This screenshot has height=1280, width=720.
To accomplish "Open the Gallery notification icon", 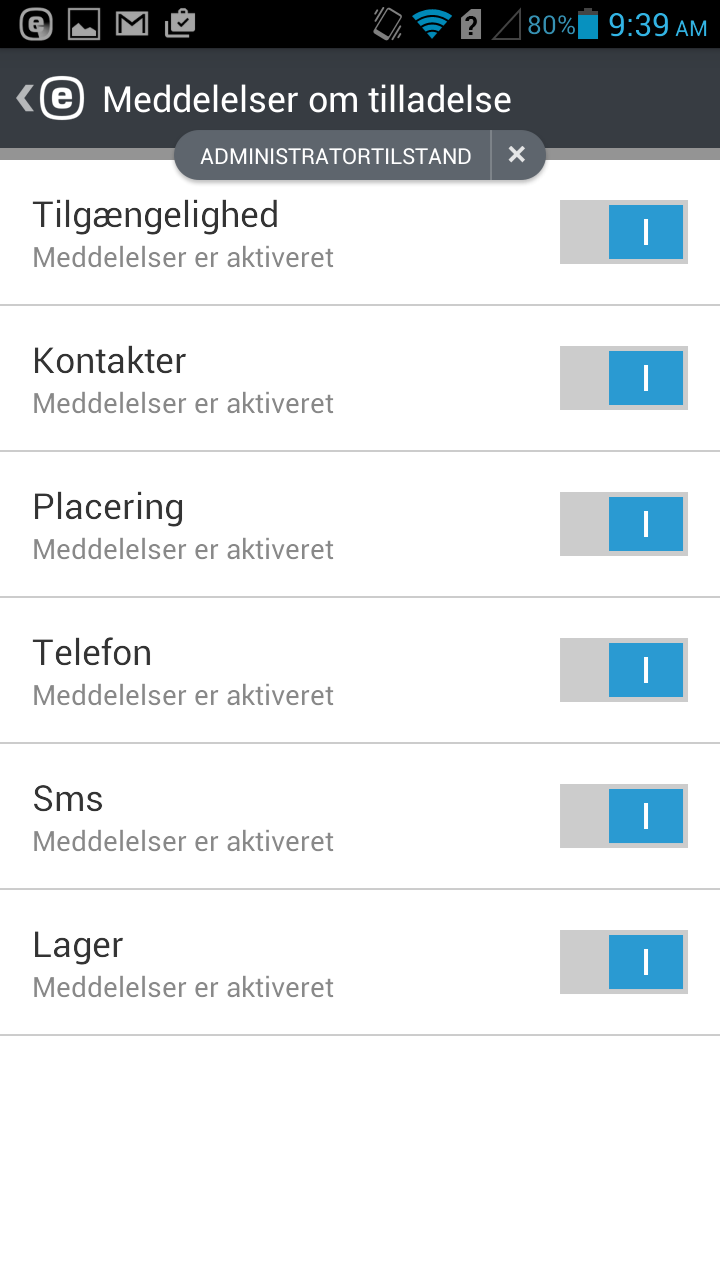I will click(x=84, y=22).
